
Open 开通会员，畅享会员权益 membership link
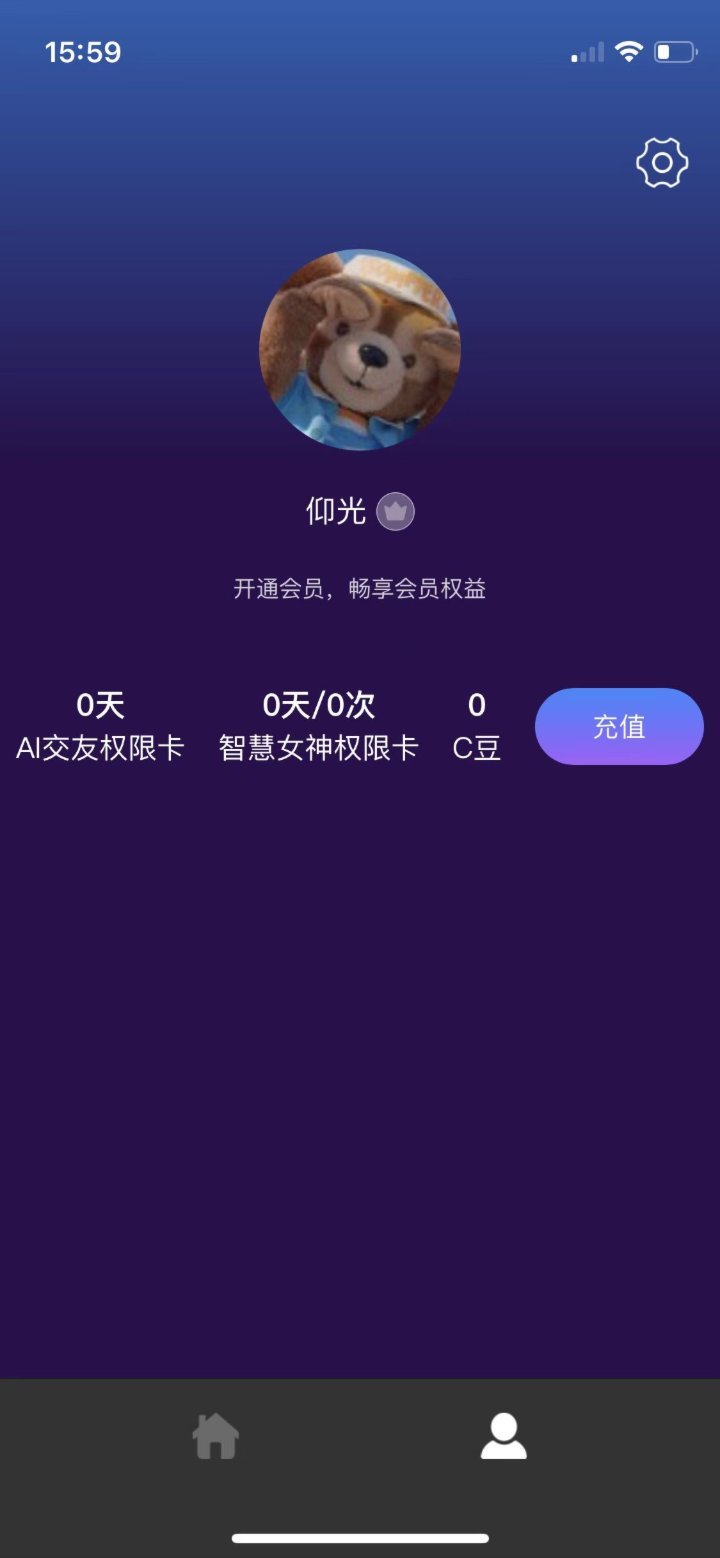360,589
